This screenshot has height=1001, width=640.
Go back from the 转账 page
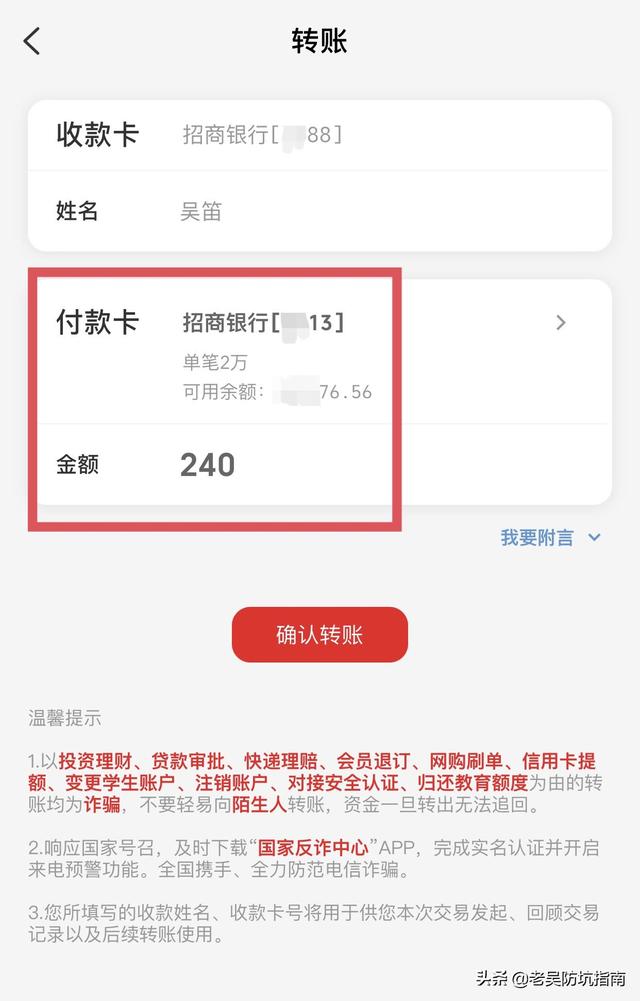(x=33, y=41)
